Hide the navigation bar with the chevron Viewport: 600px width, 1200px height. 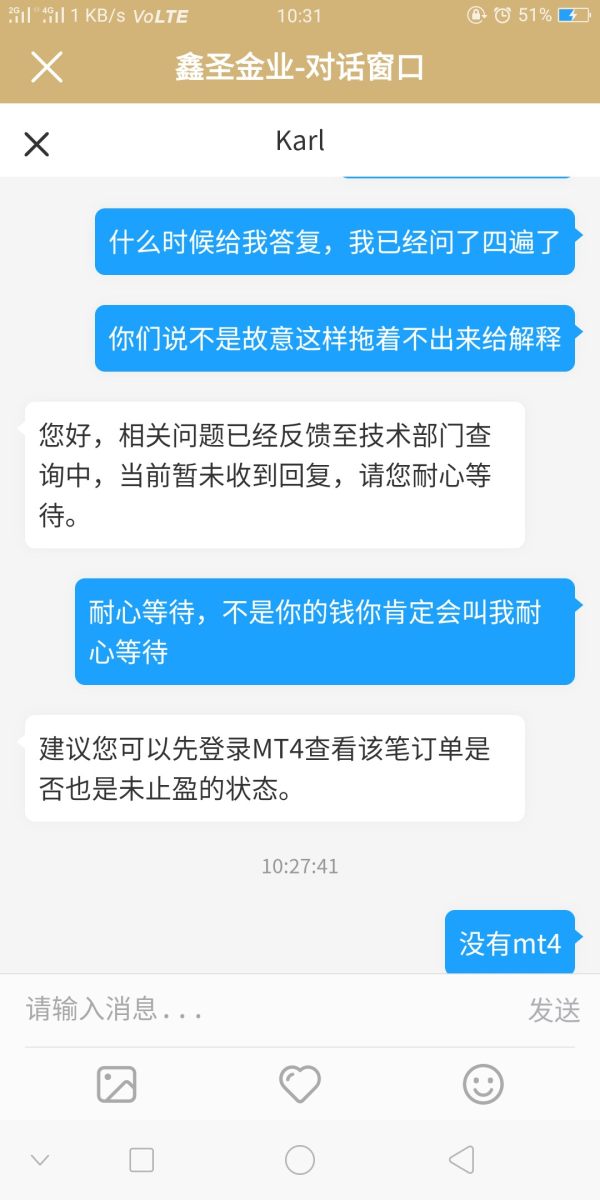coord(40,1160)
